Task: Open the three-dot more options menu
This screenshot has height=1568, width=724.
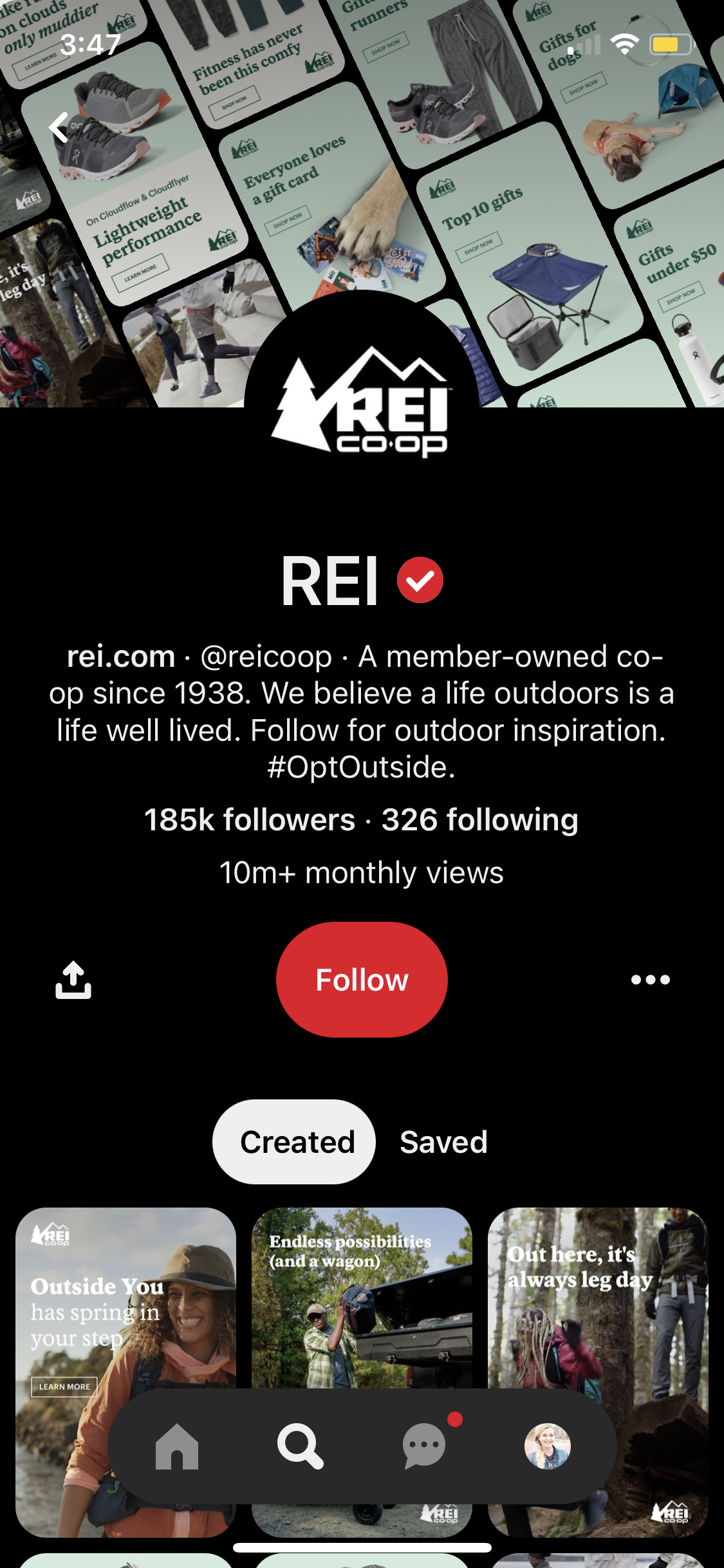Action: [x=650, y=980]
